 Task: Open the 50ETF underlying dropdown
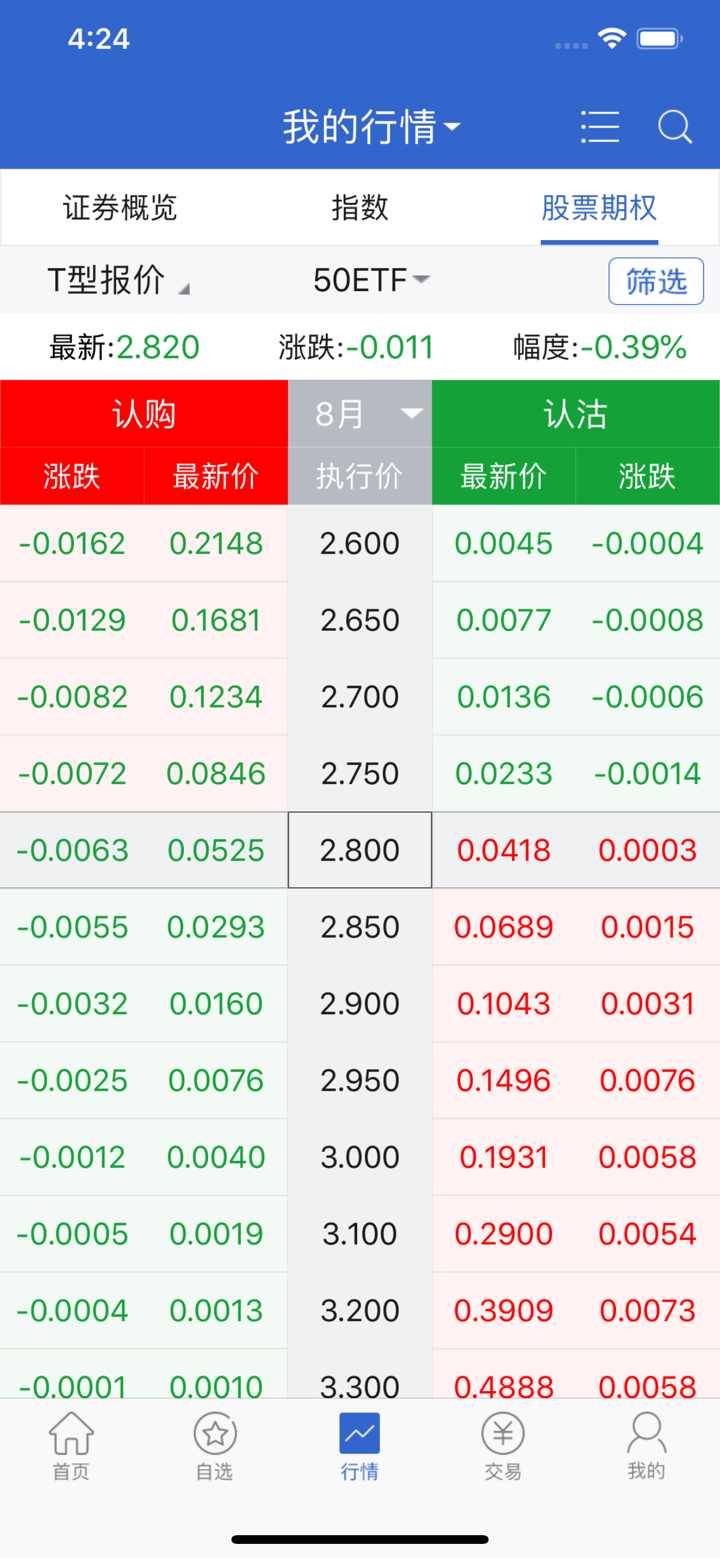coord(371,281)
